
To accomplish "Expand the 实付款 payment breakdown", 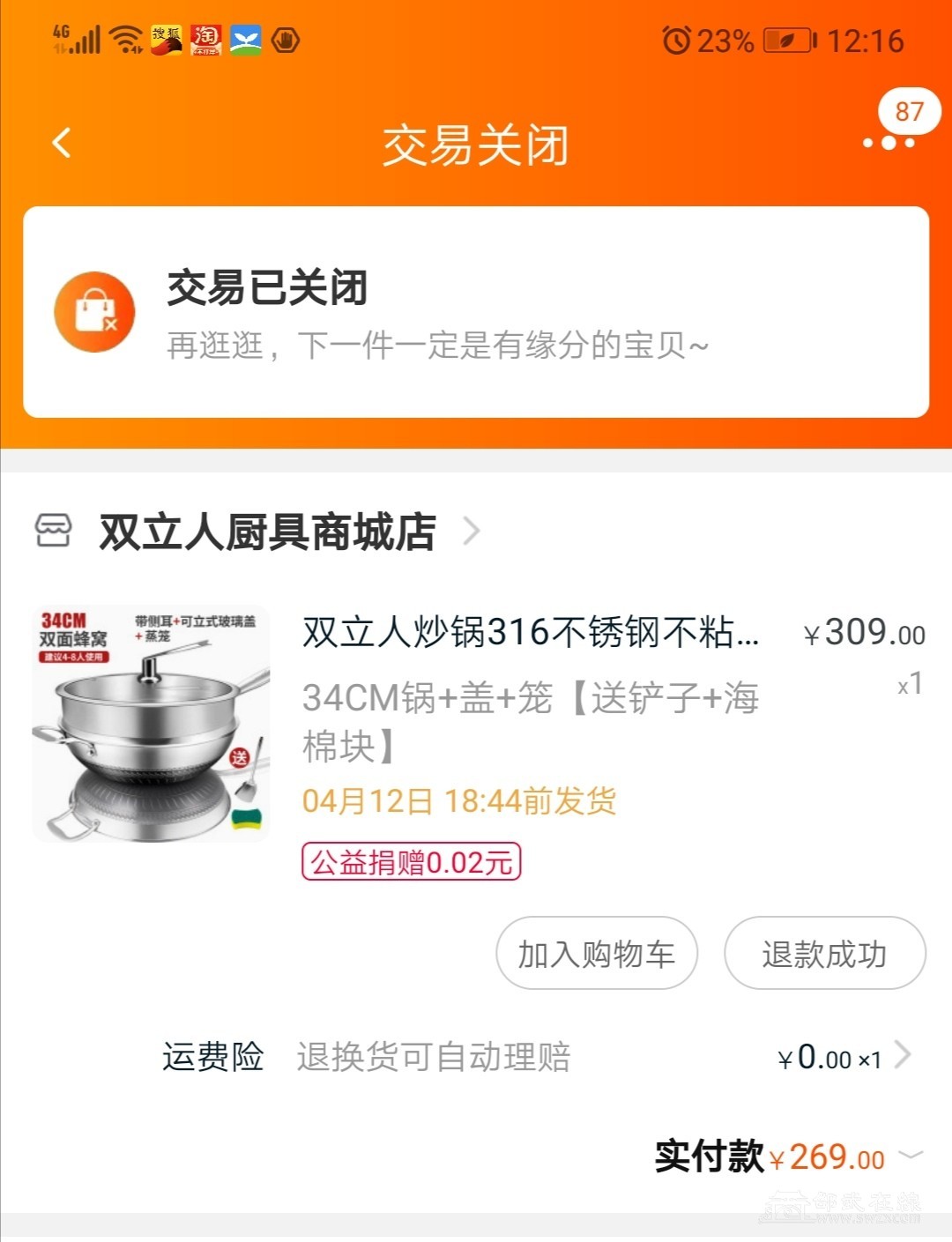I will click(x=911, y=1156).
